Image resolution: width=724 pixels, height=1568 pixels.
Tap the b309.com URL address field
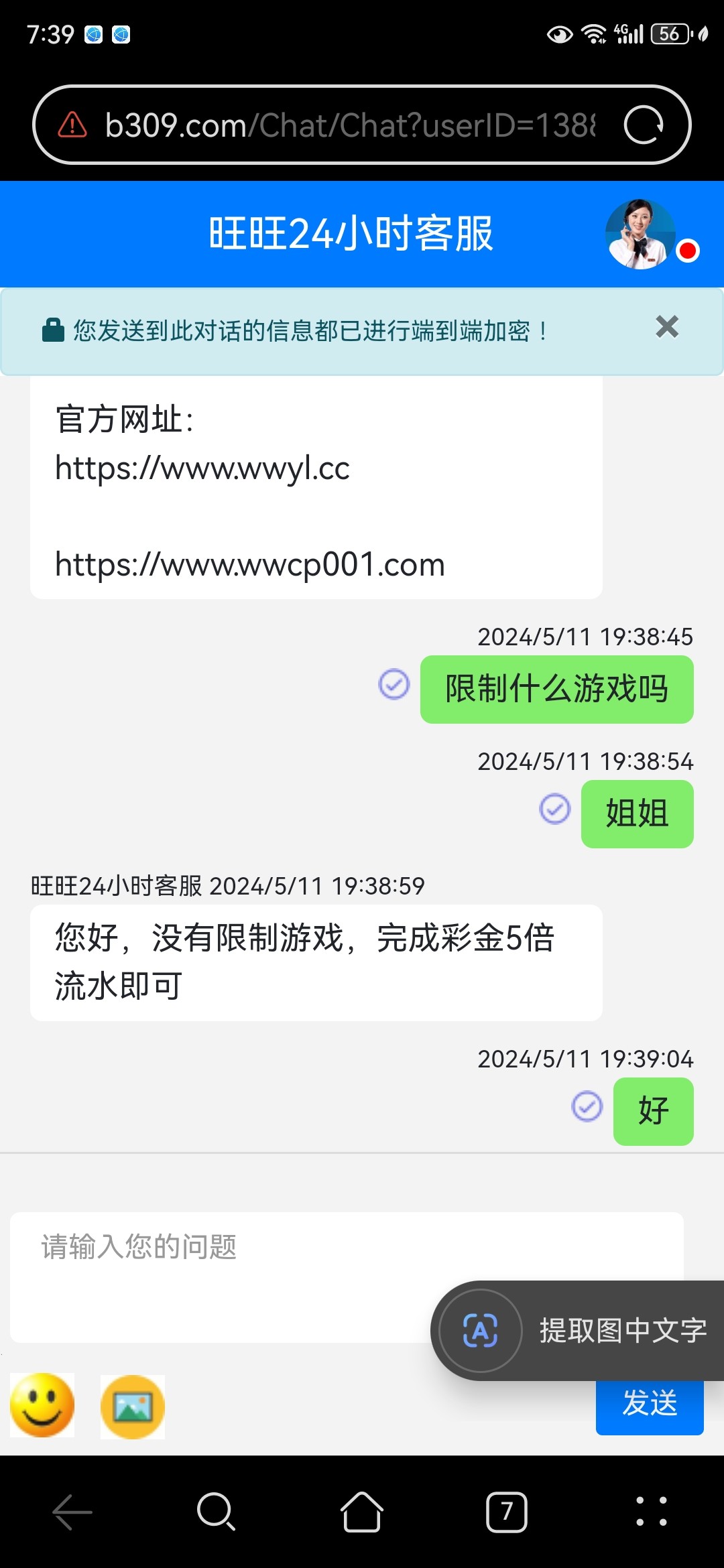pos(349,125)
